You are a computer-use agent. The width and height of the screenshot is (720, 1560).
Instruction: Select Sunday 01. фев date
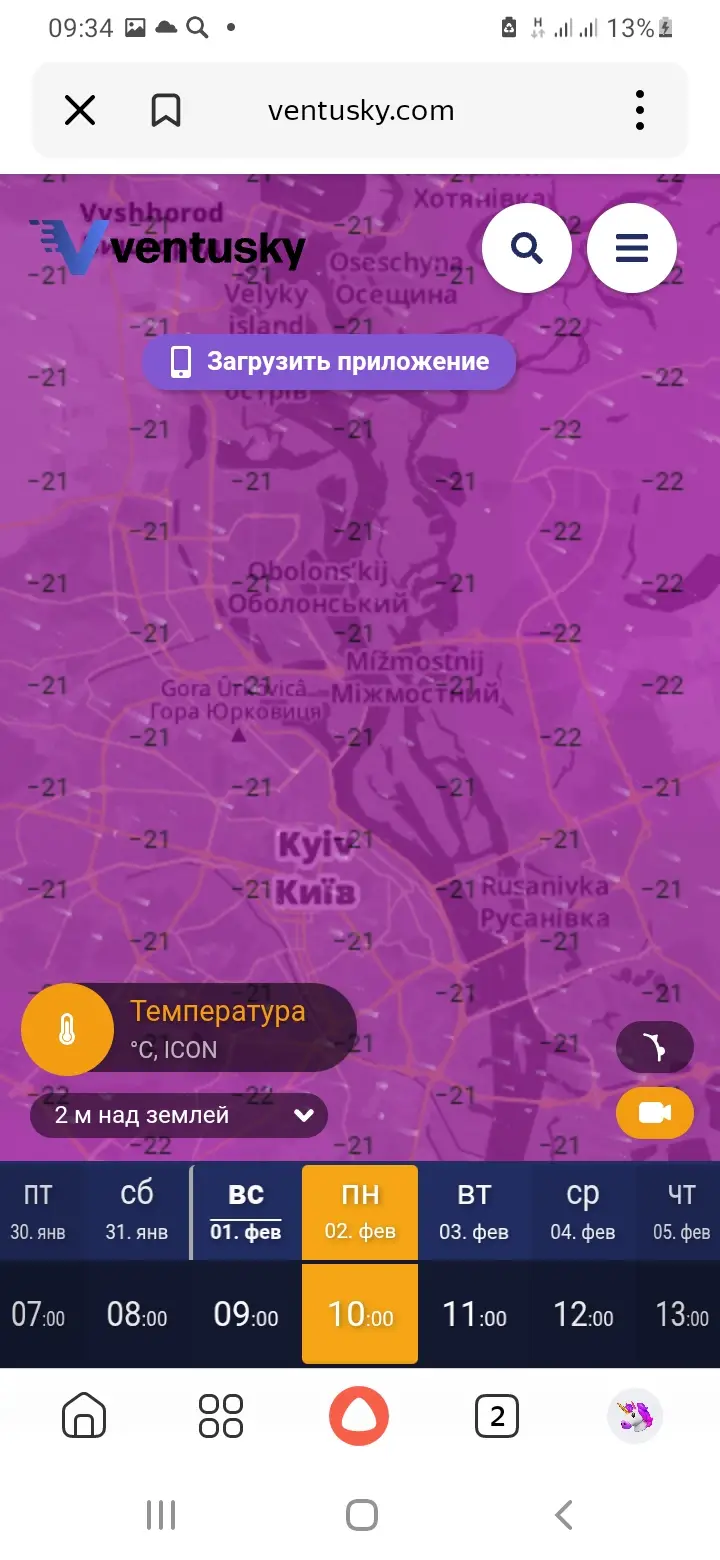click(246, 1211)
